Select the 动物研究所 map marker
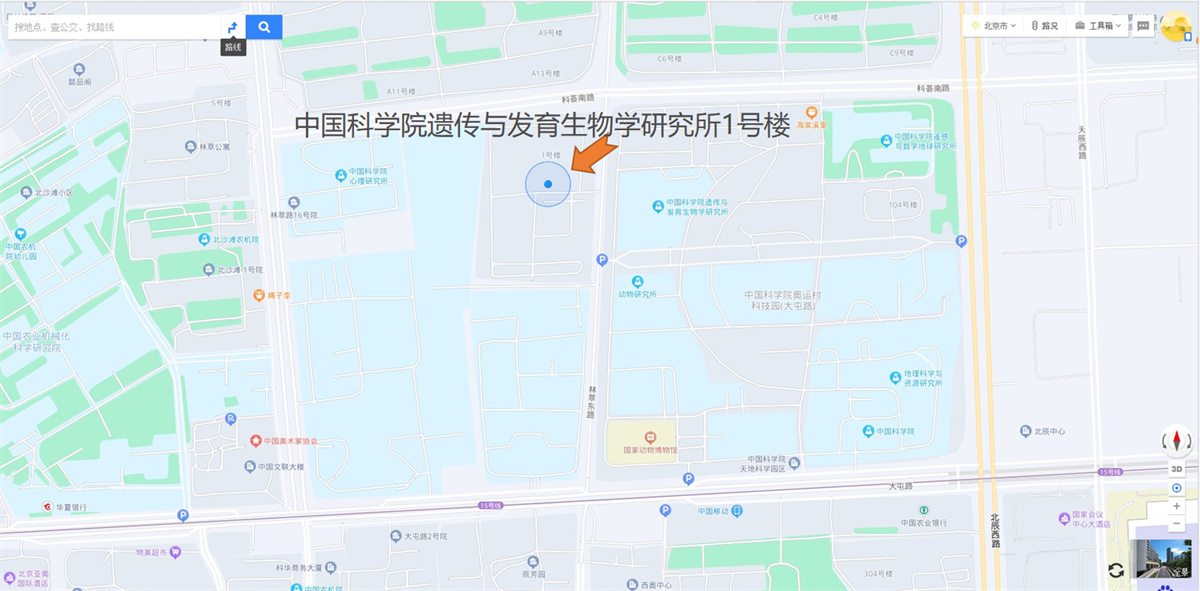This screenshot has width=1200, height=591. [x=637, y=282]
